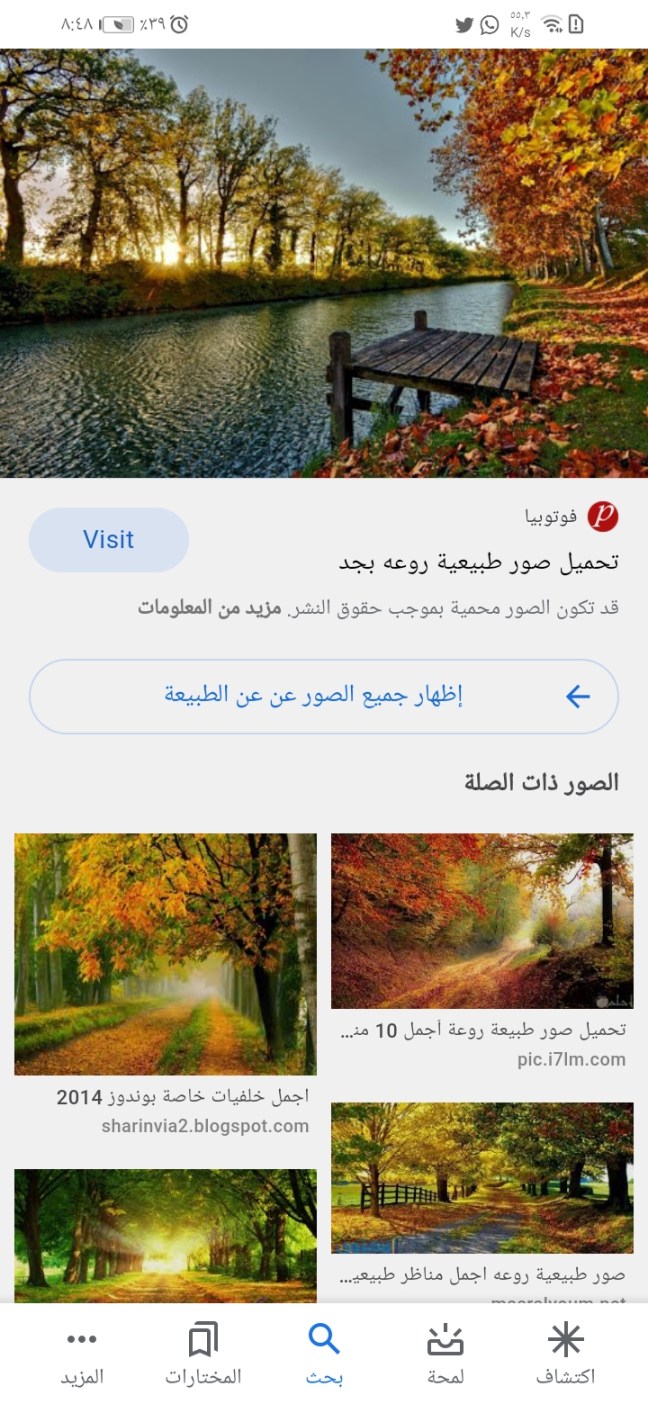The image size is (648, 1404).
Task: Open the sunlit green tree tunnel image
Action: pyautogui.click(x=165, y=1235)
